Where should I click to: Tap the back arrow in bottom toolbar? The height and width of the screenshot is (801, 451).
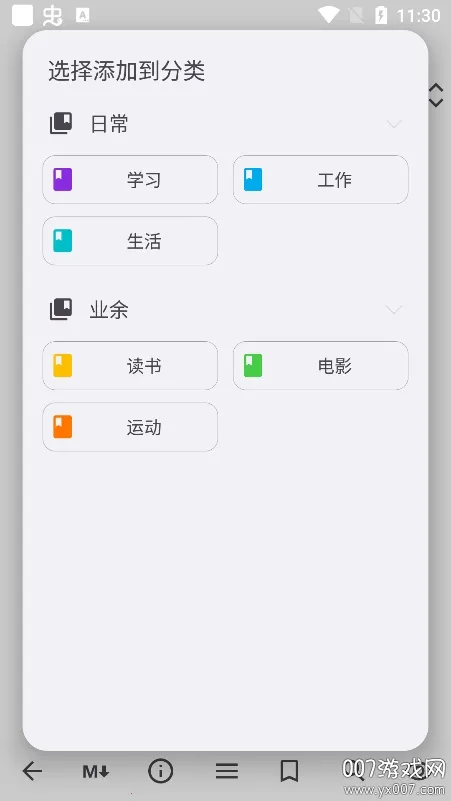pyautogui.click(x=32, y=771)
